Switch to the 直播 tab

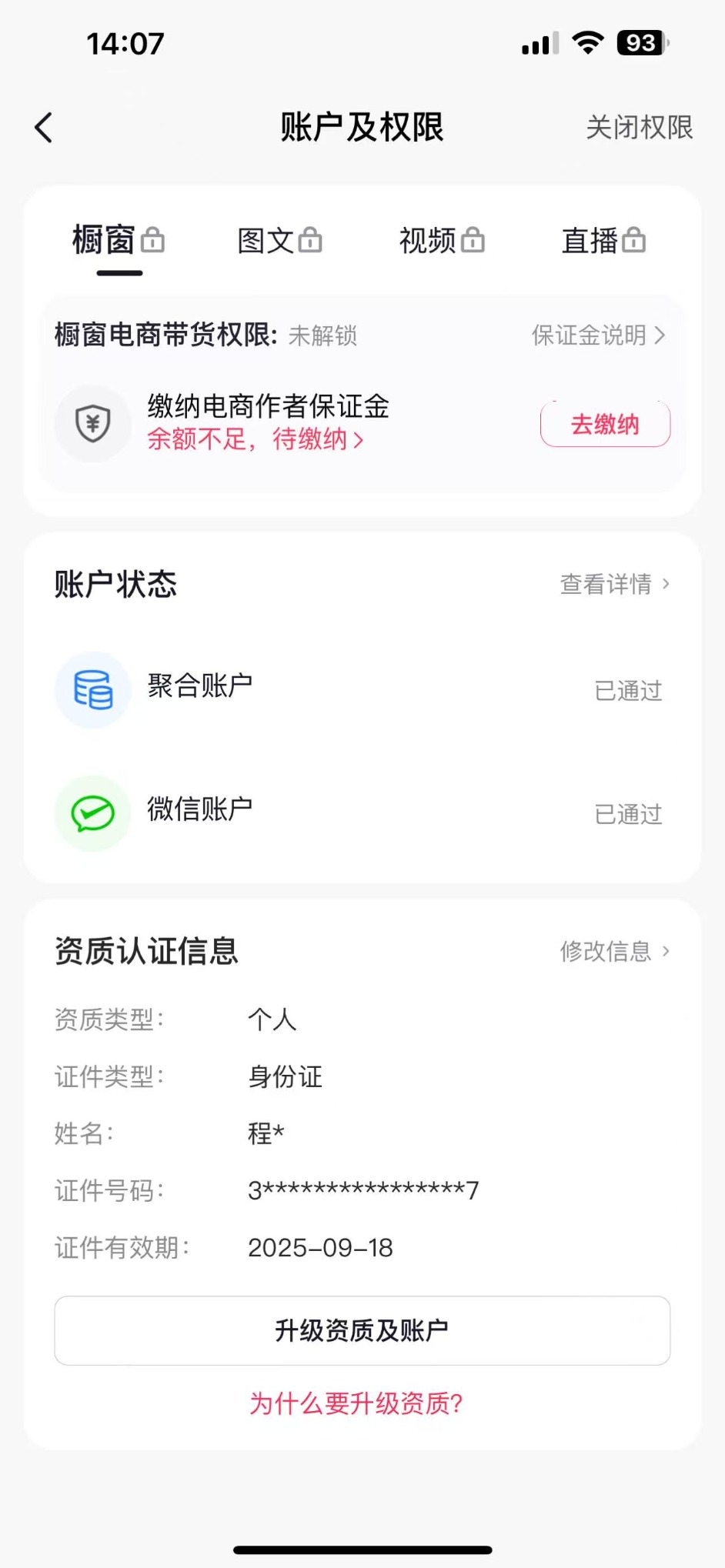click(x=603, y=241)
